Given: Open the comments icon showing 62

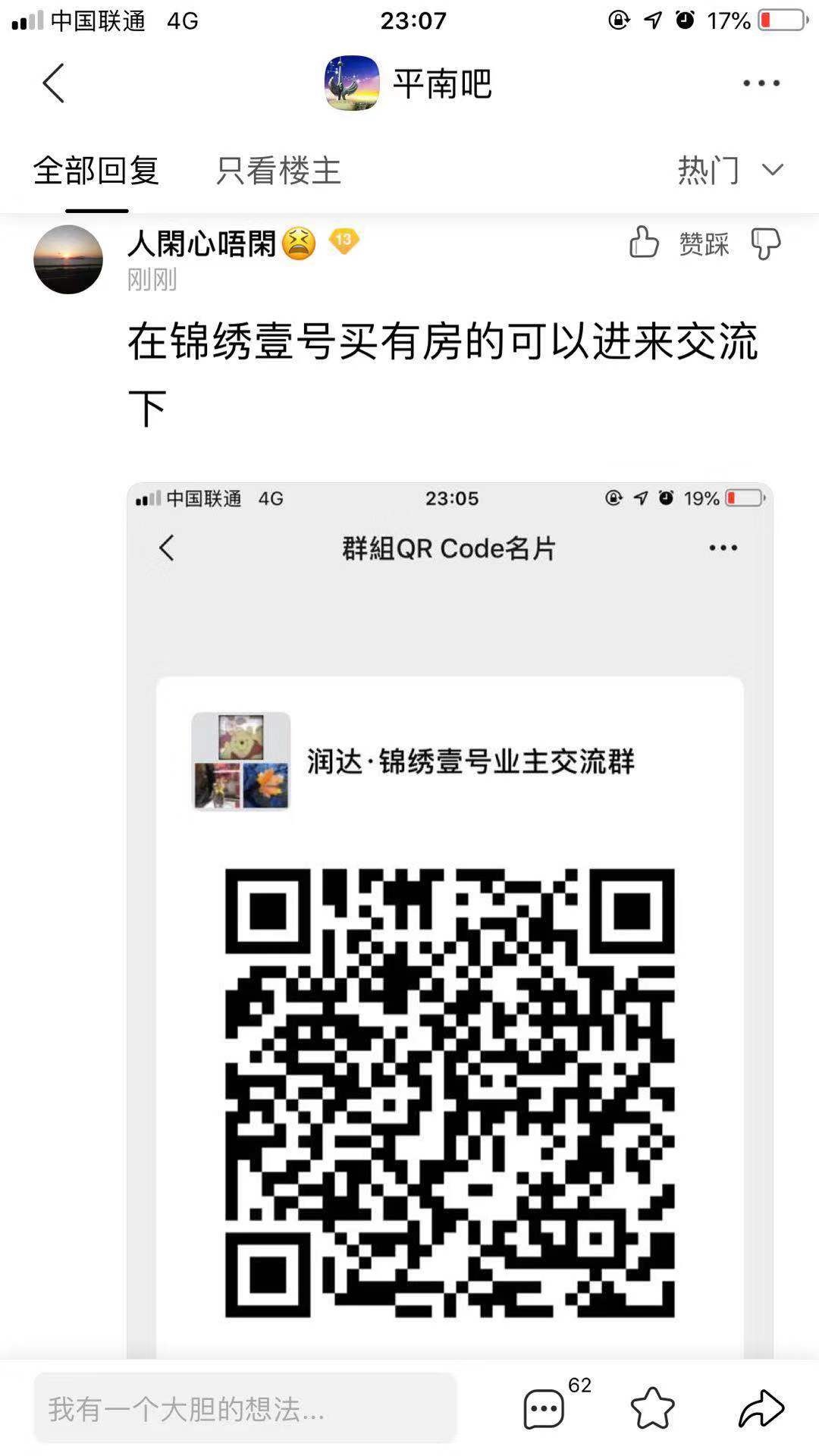Looking at the screenshot, I should pyautogui.click(x=544, y=1409).
